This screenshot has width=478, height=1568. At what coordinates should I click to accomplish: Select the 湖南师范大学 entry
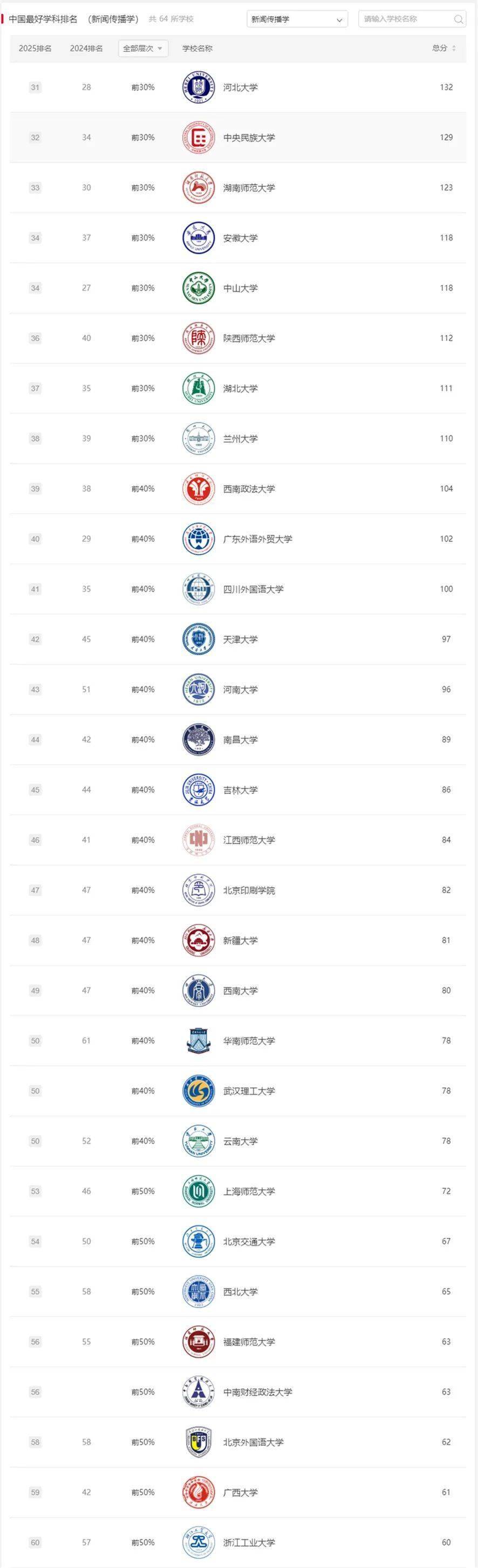pos(248,187)
